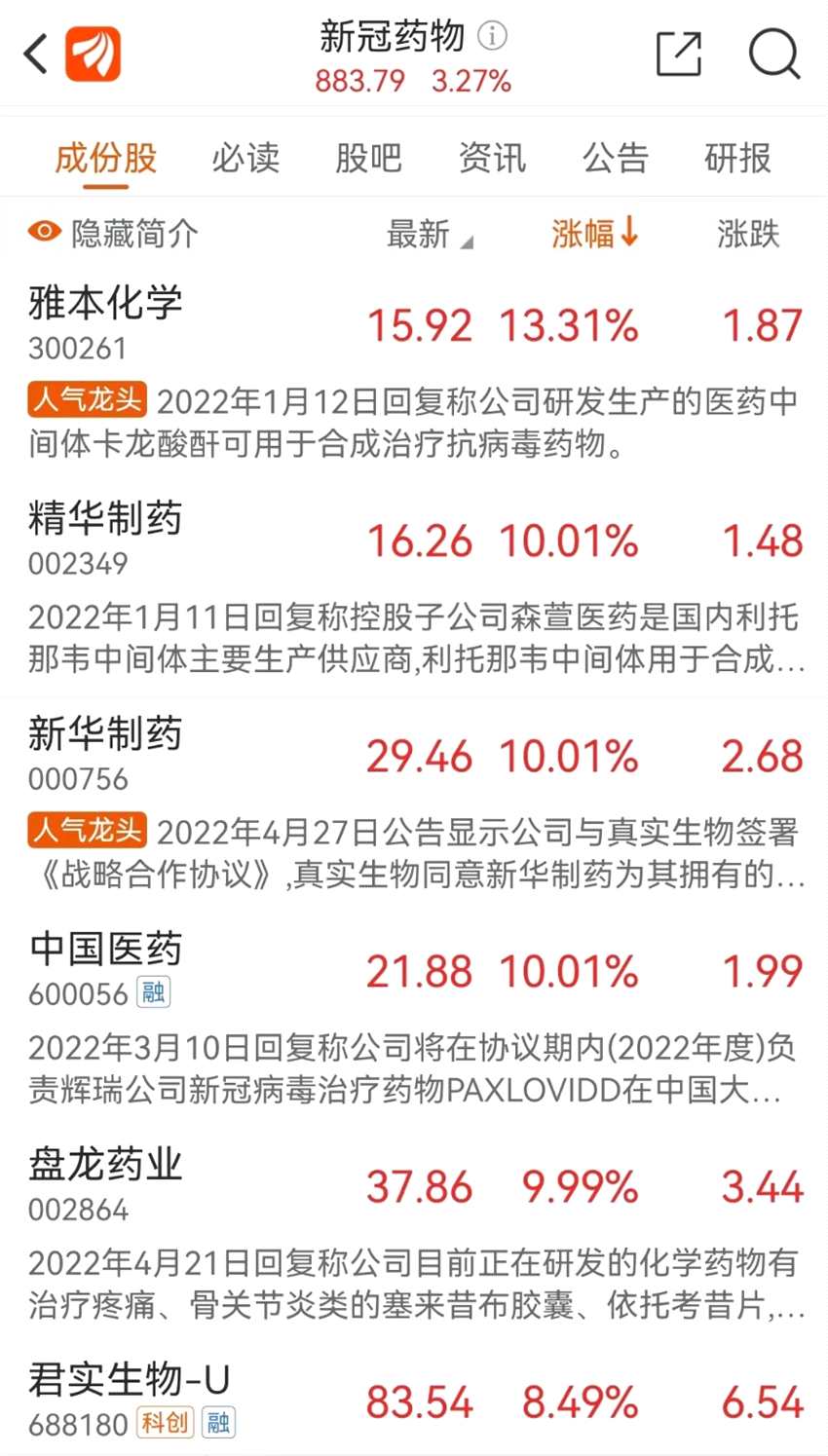Image resolution: width=828 pixels, height=1456 pixels.
Task: Switch to the 必读 tab
Action: (245, 158)
